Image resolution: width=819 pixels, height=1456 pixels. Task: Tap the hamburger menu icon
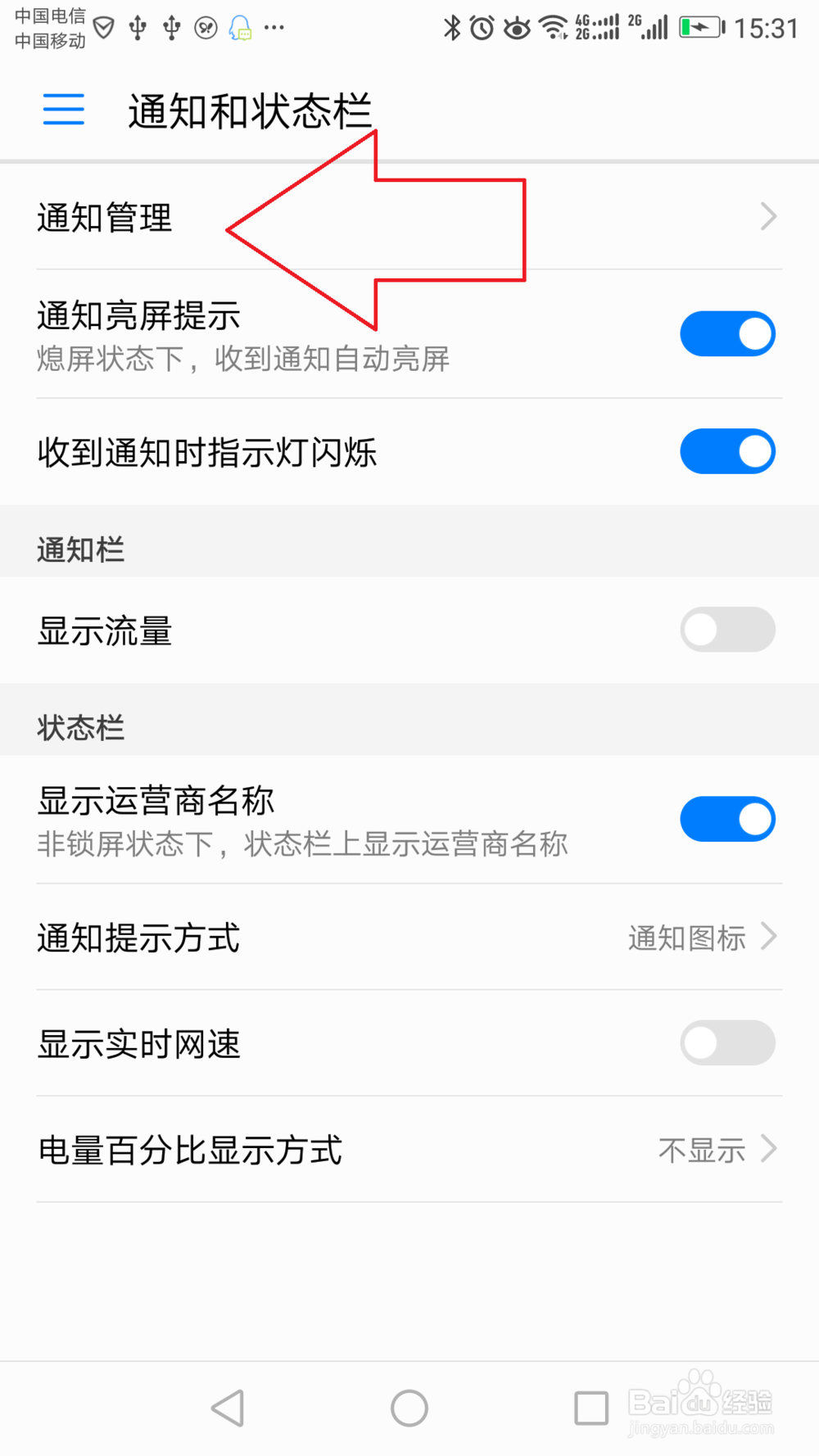(x=62, y=109)
